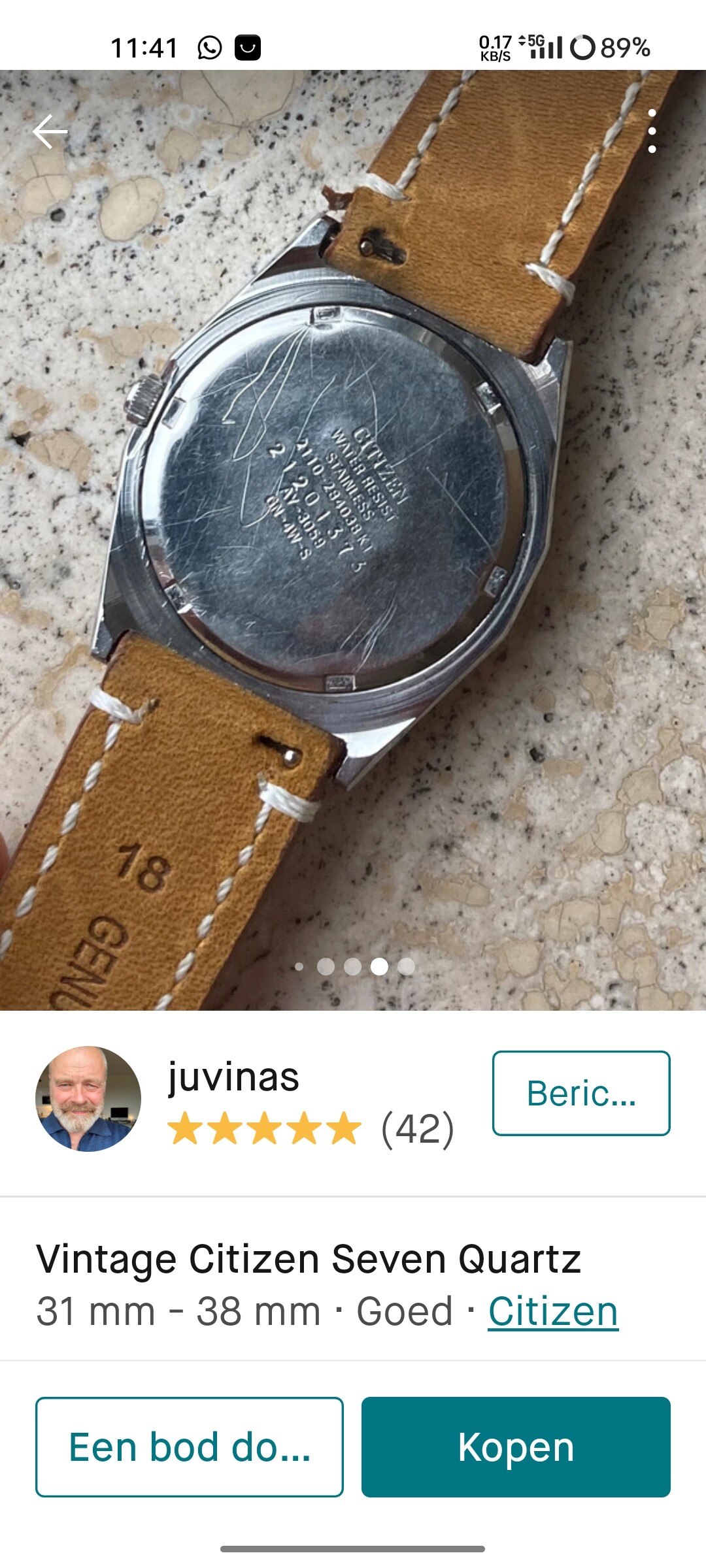Open seller juvinas' profile
The image size is (706, 1568).
tap(233, 1078)
